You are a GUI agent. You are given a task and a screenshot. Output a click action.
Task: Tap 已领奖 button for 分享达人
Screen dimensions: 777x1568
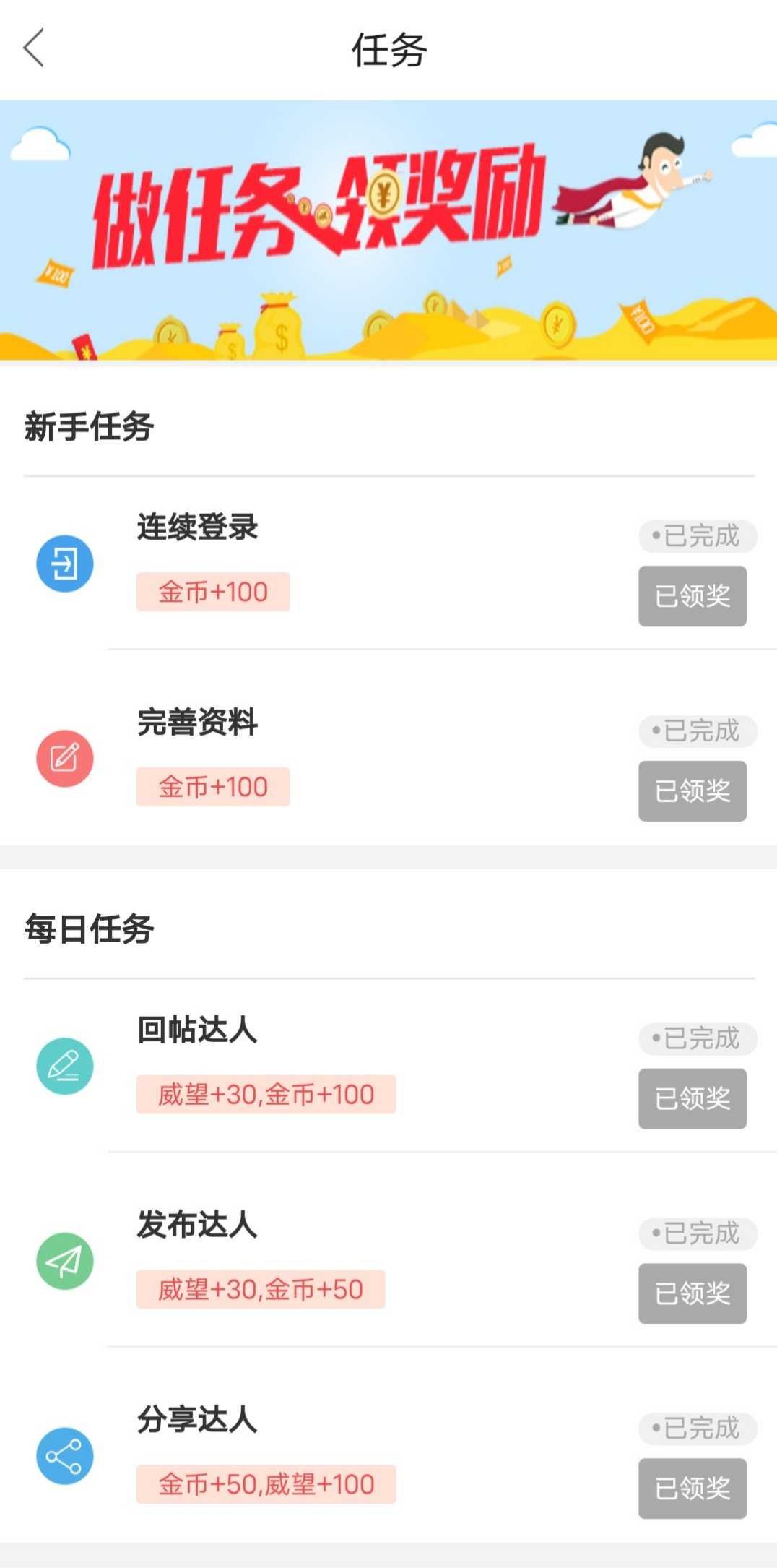click(692, 1489)
